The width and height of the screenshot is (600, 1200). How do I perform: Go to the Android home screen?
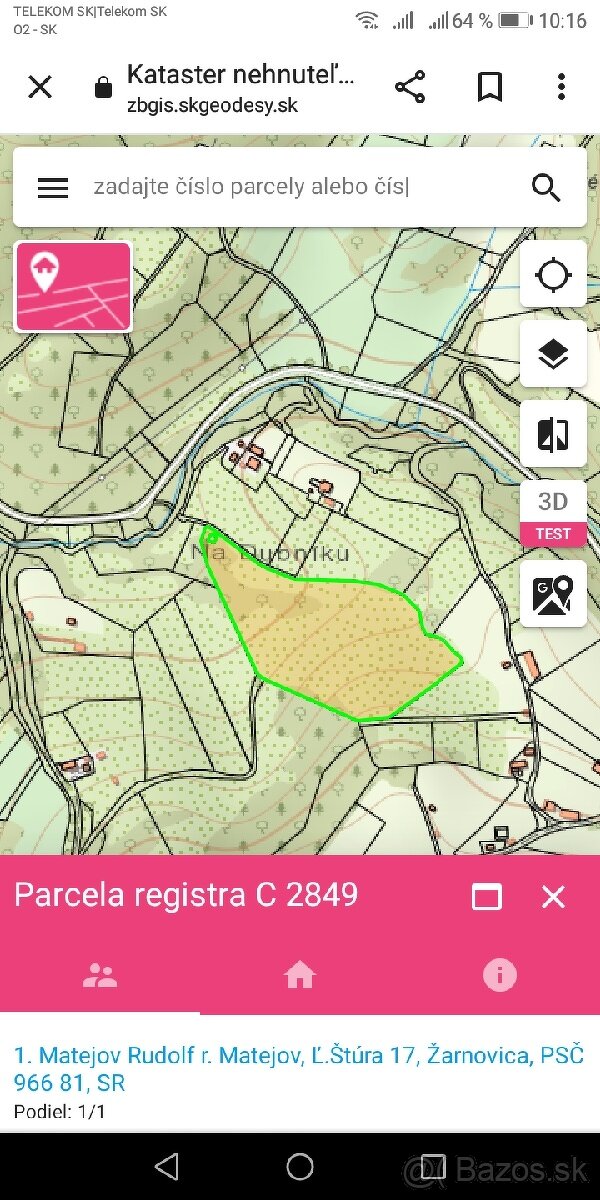pos(300,1166)
